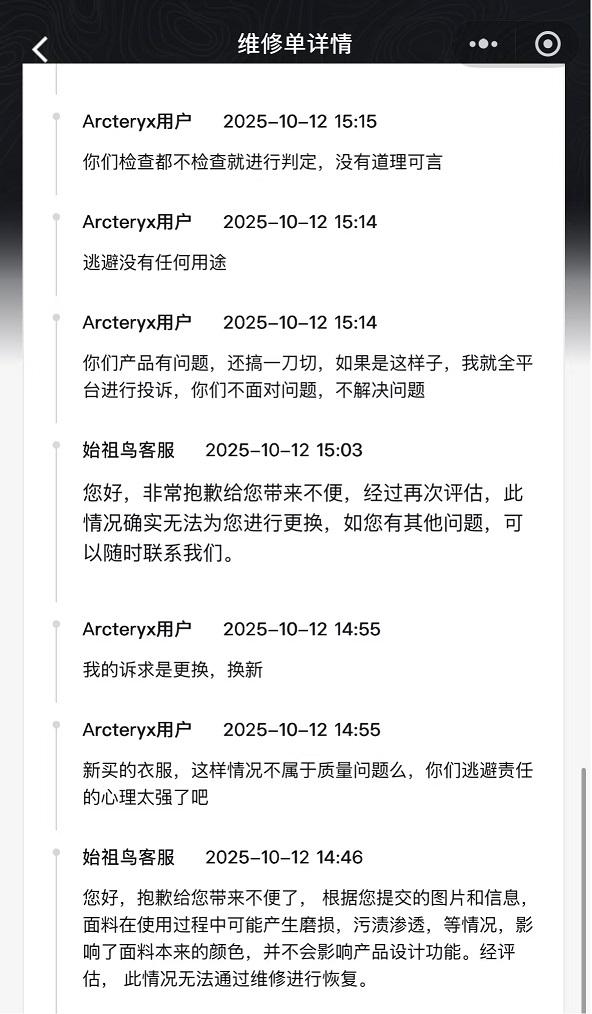
Task: Close the mini program with the circle icon
Action: (547, 44)
